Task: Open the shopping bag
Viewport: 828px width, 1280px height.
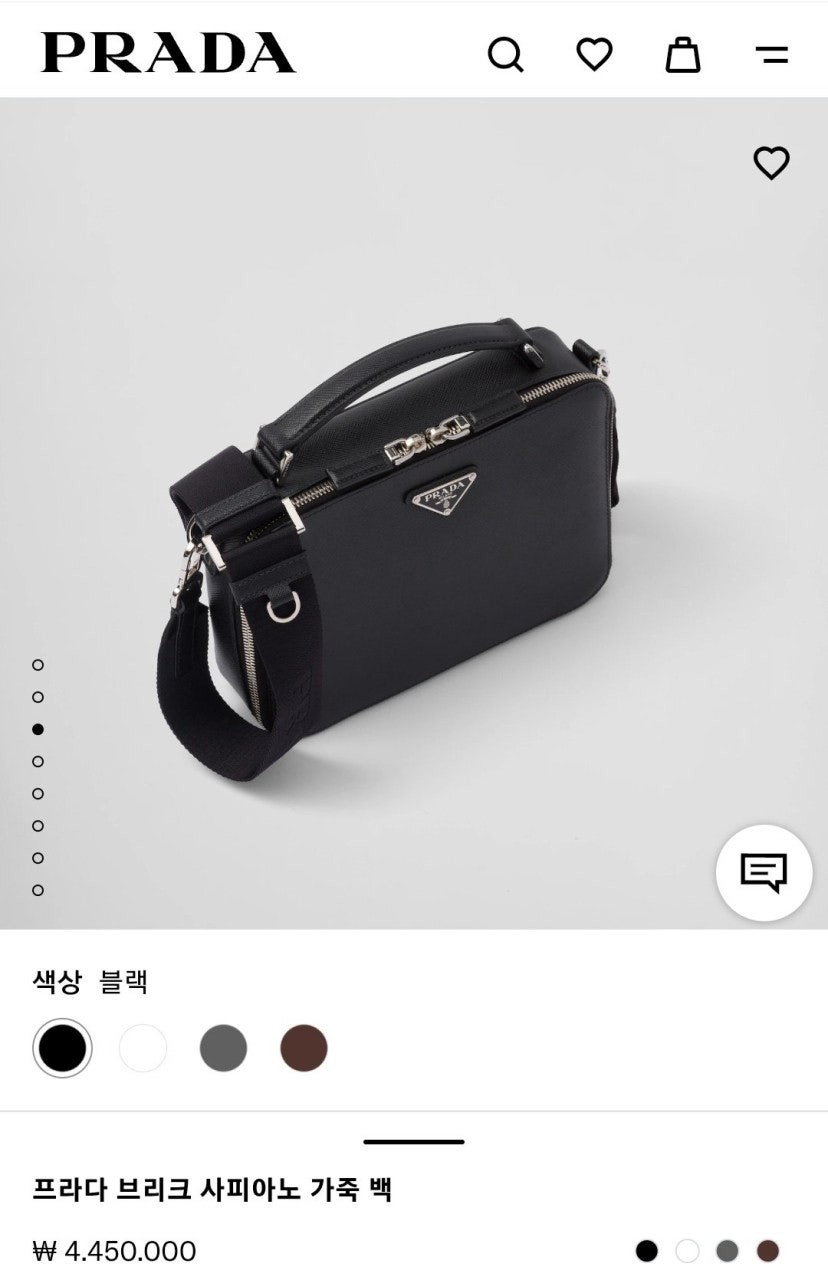Action: [683, 54]
